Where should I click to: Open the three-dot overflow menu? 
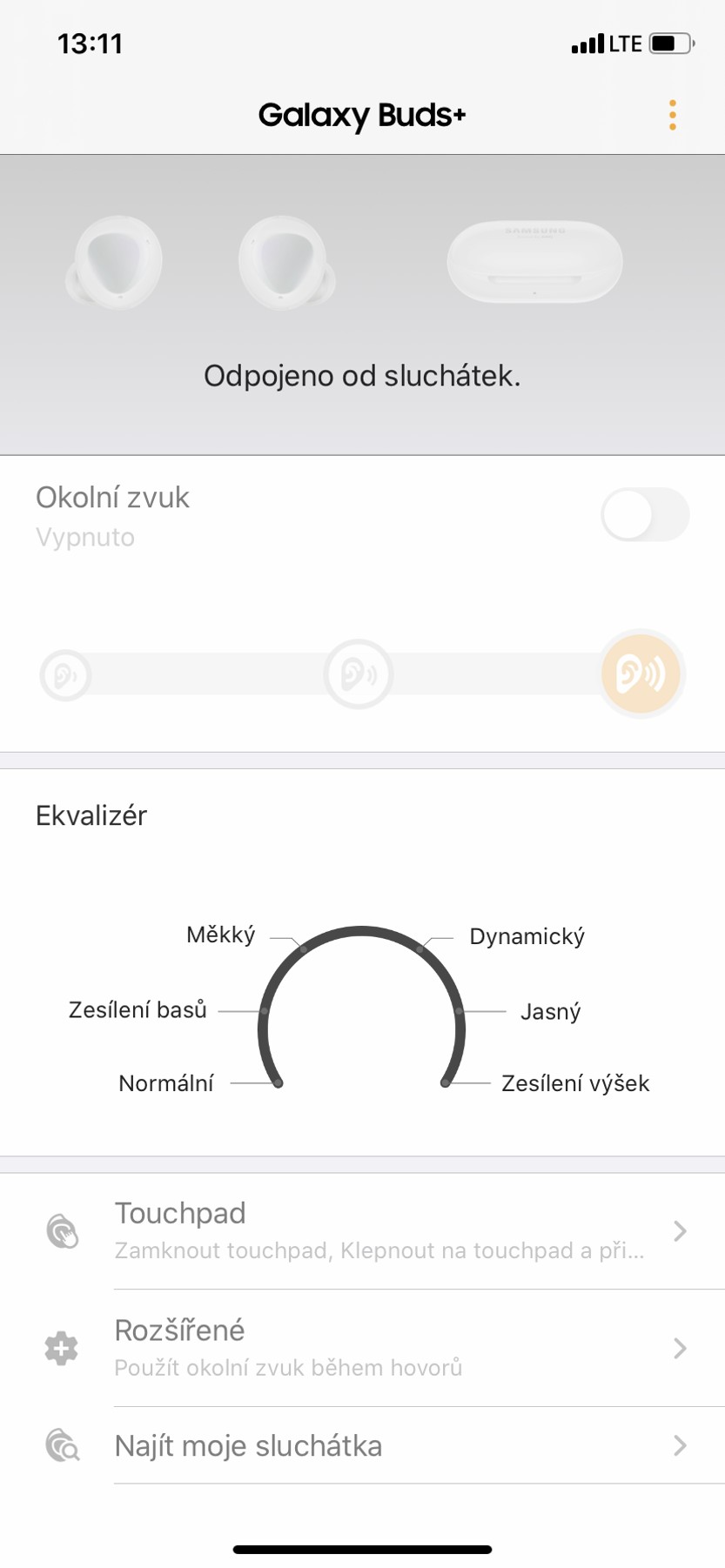coord(672,115)
